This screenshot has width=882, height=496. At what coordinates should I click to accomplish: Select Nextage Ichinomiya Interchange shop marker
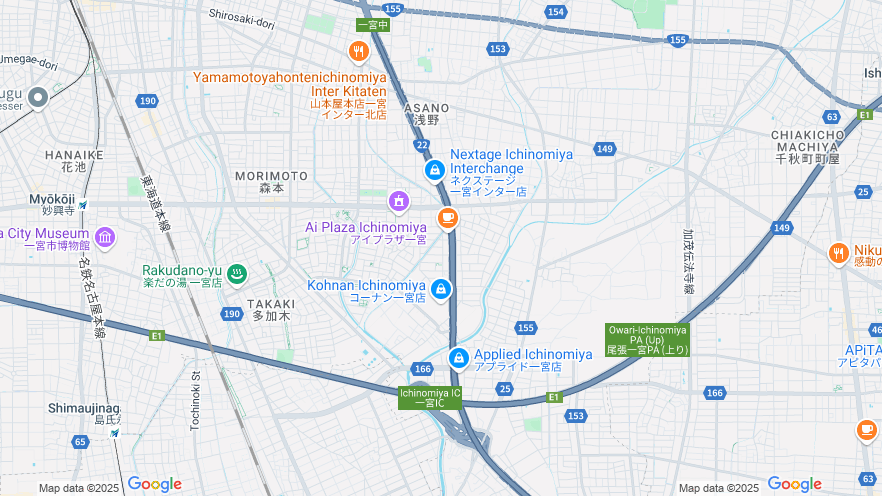pos(435,170)
